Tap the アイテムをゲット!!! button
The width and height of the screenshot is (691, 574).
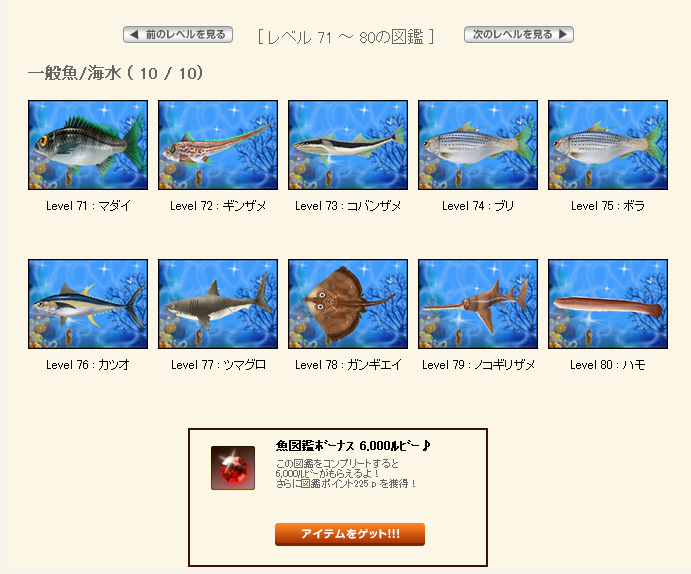tap(349, 534)
